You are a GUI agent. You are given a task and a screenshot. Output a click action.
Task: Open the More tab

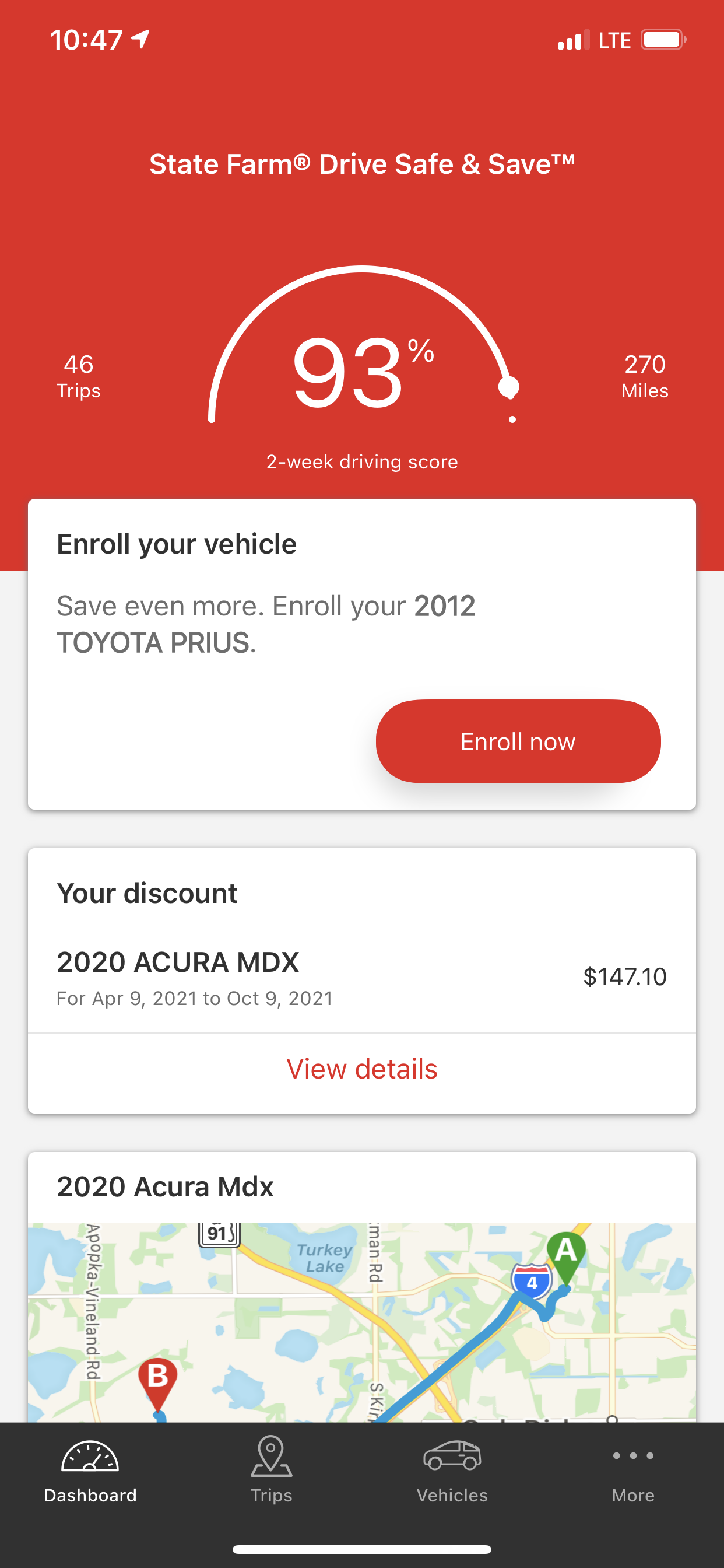coord(633,1469)
